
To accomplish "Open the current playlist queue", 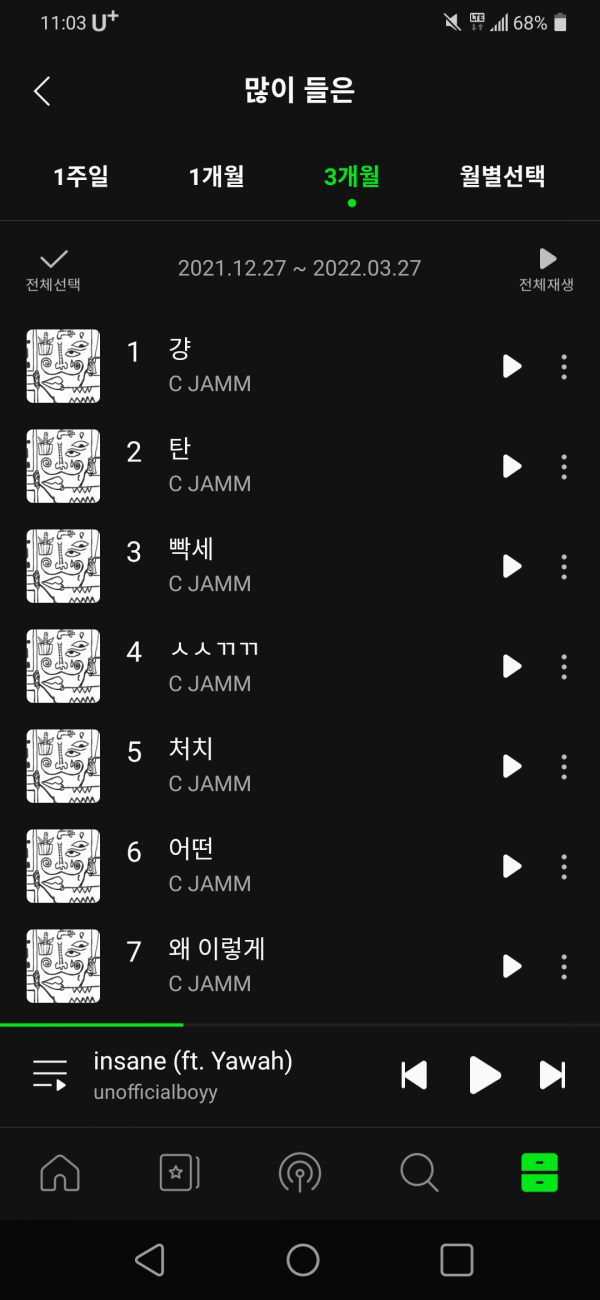I will [49, 1075].
